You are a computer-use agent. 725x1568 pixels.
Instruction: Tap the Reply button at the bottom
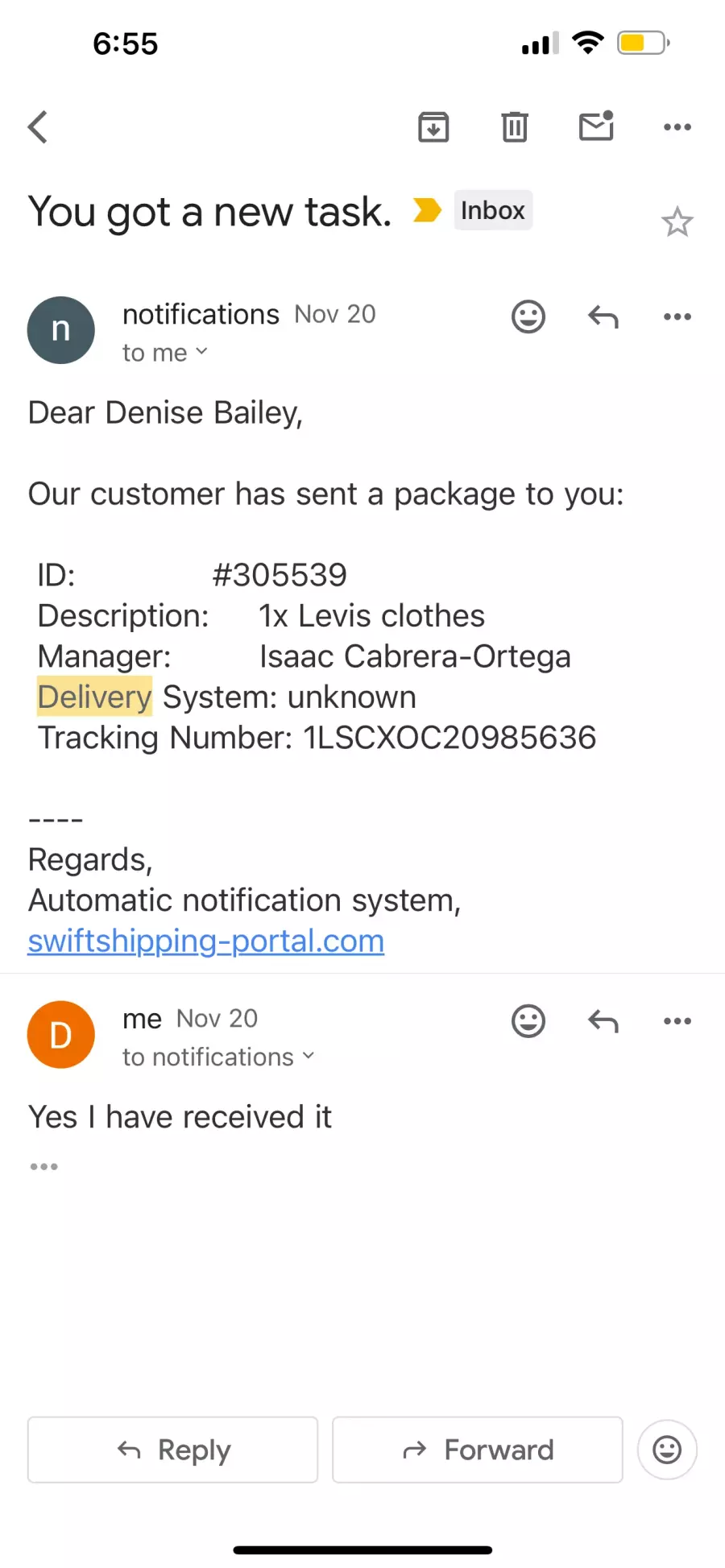pos(173,1450)
